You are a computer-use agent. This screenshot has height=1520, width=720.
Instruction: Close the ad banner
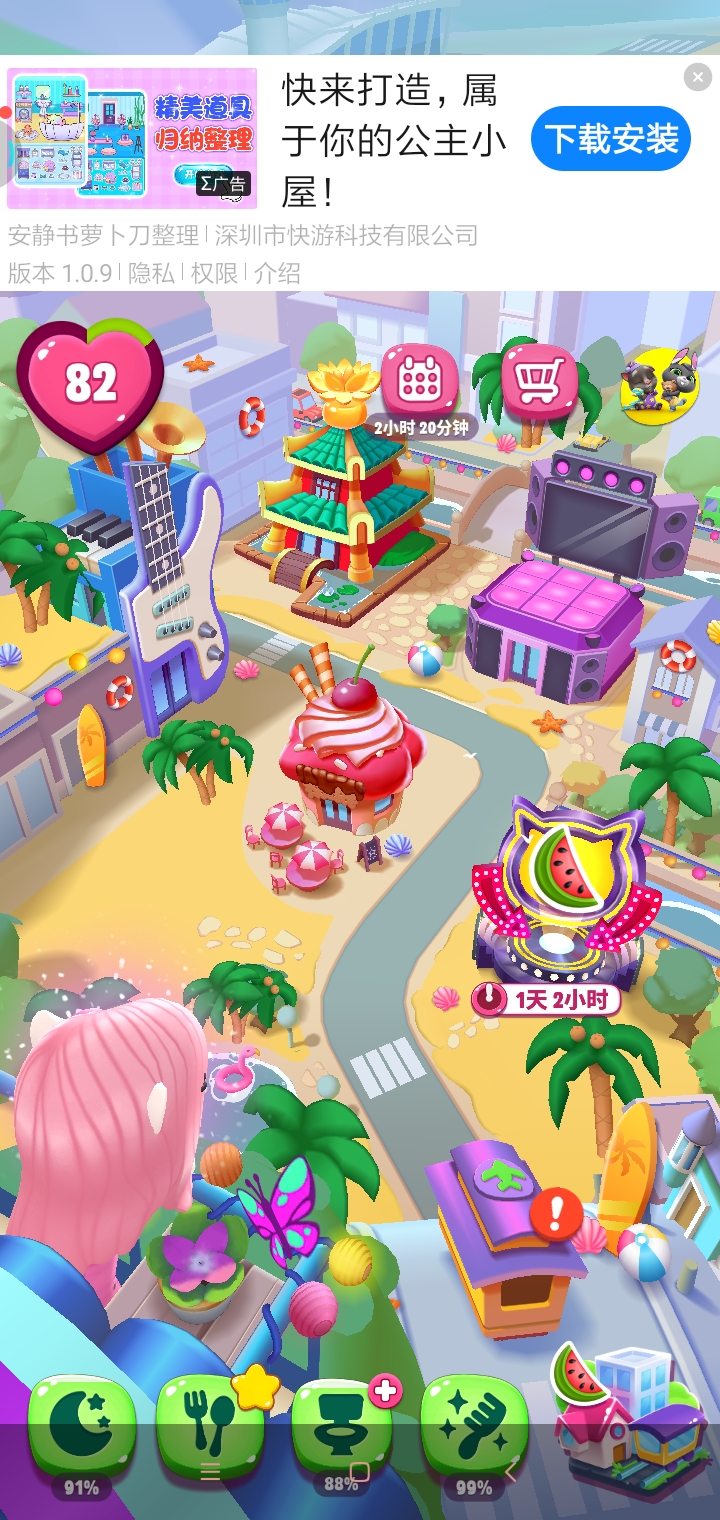tap(697, 78)
